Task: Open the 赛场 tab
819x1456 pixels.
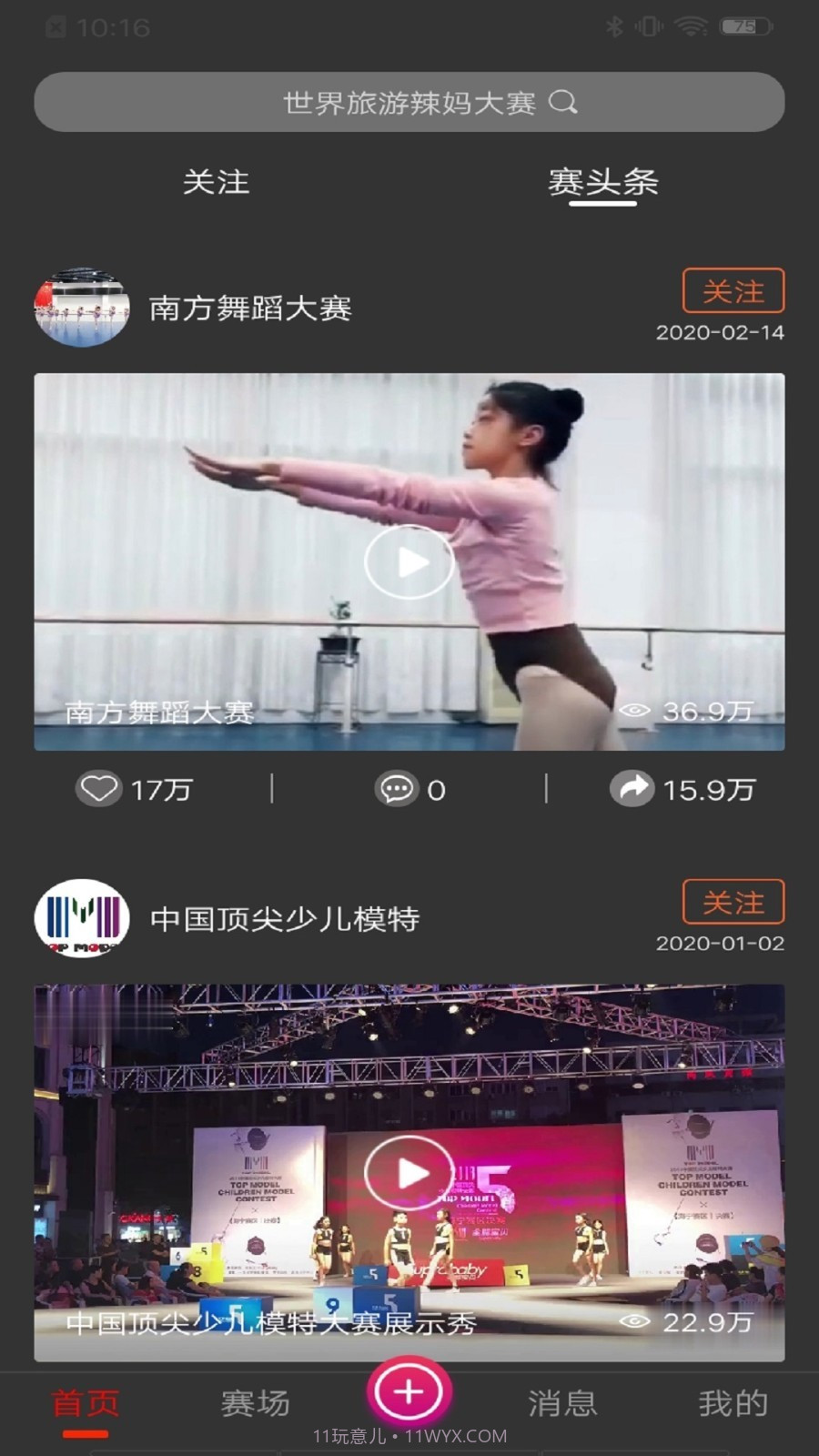Action: pos(255,1403)
